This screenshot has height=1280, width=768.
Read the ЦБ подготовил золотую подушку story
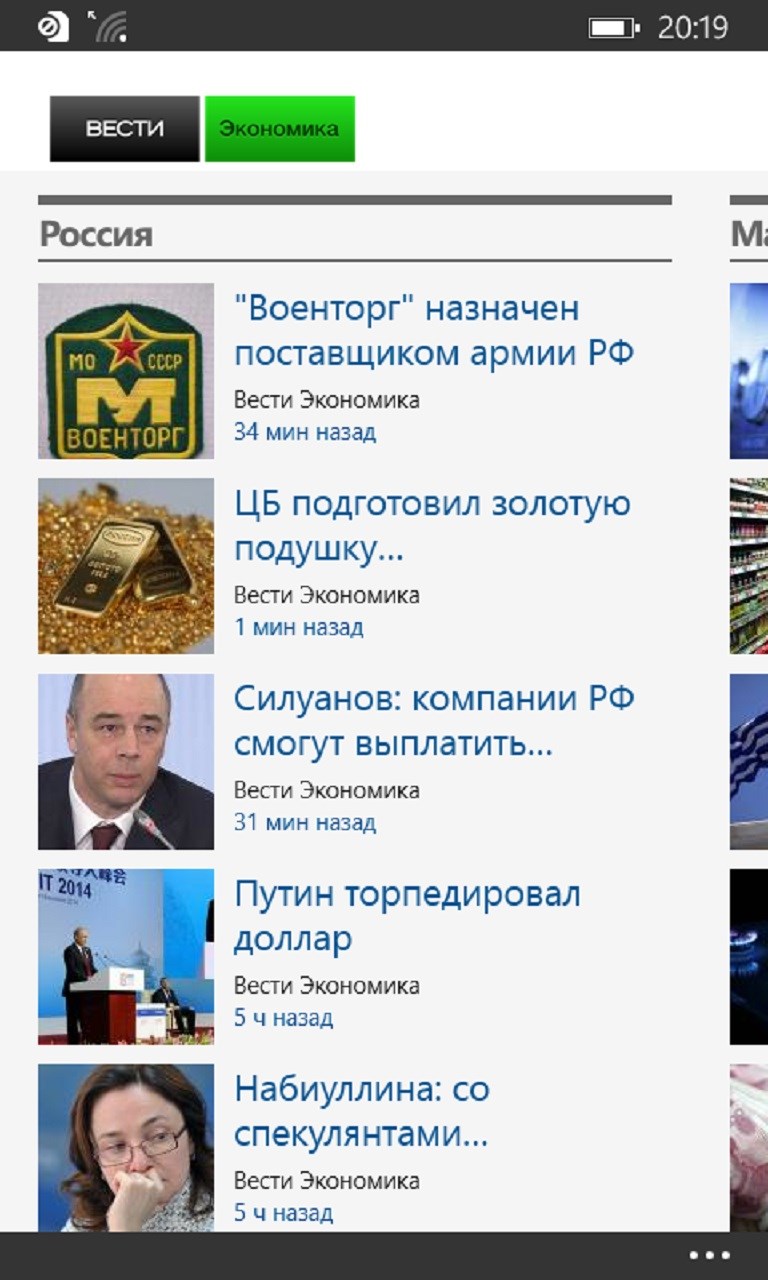pos(431,526)
